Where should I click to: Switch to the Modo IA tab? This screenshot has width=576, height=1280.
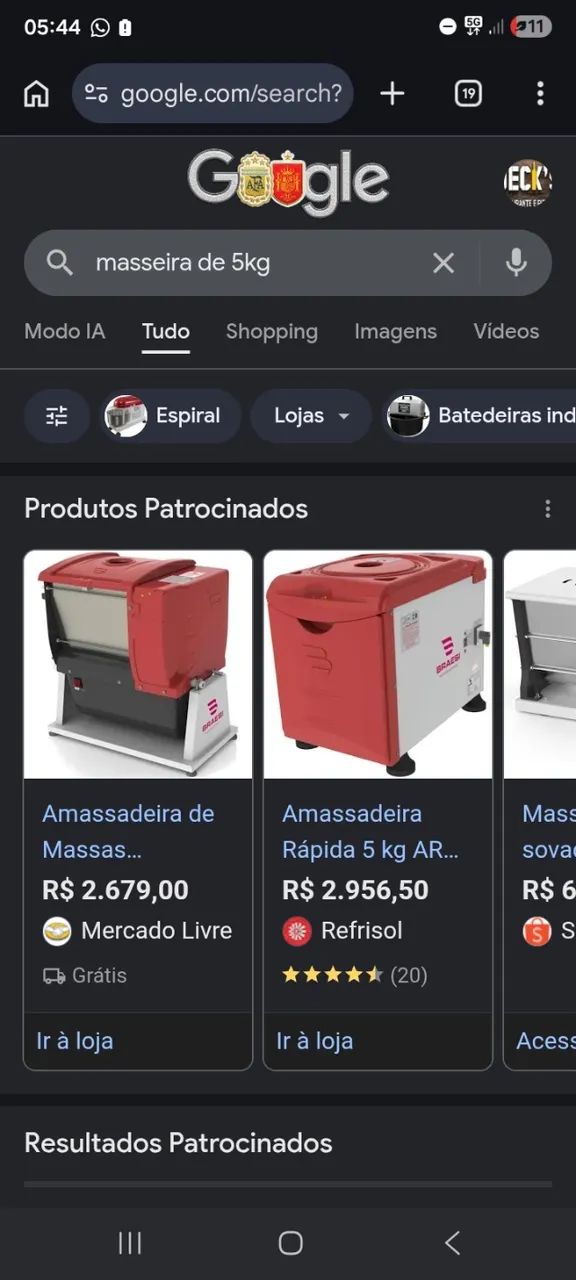point(64,331)
